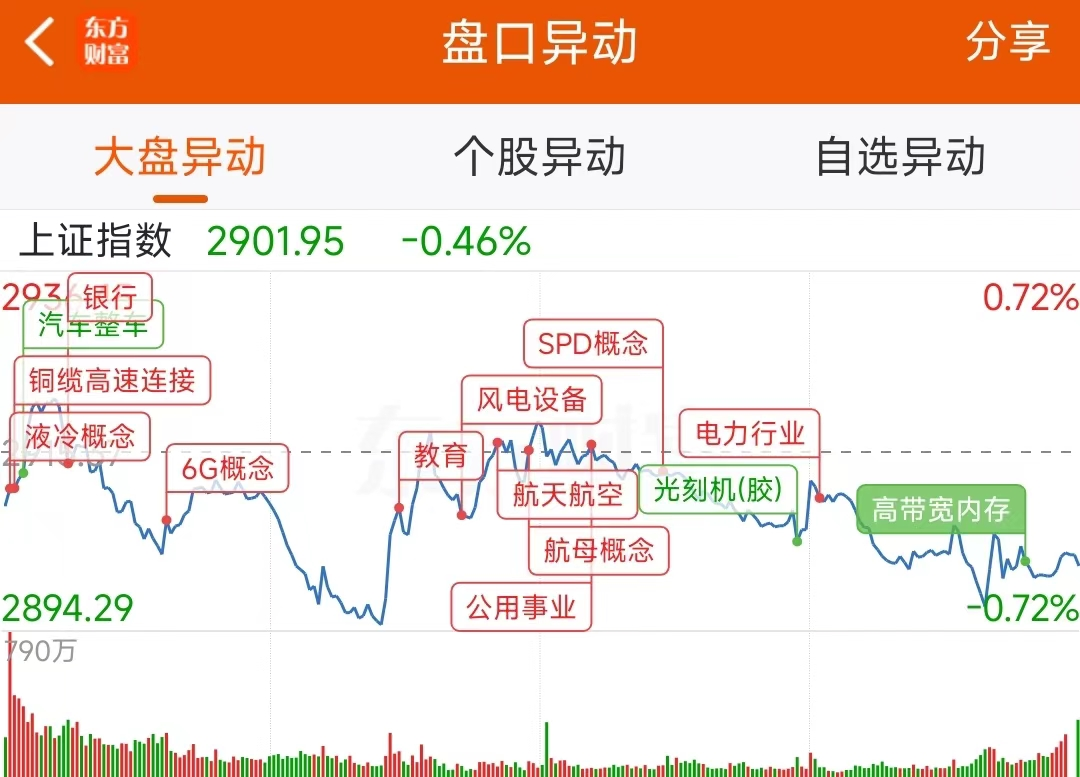Open the 教育 sector label
The width and height of the screenshot is (1080, 777).
tap(441, 456)
